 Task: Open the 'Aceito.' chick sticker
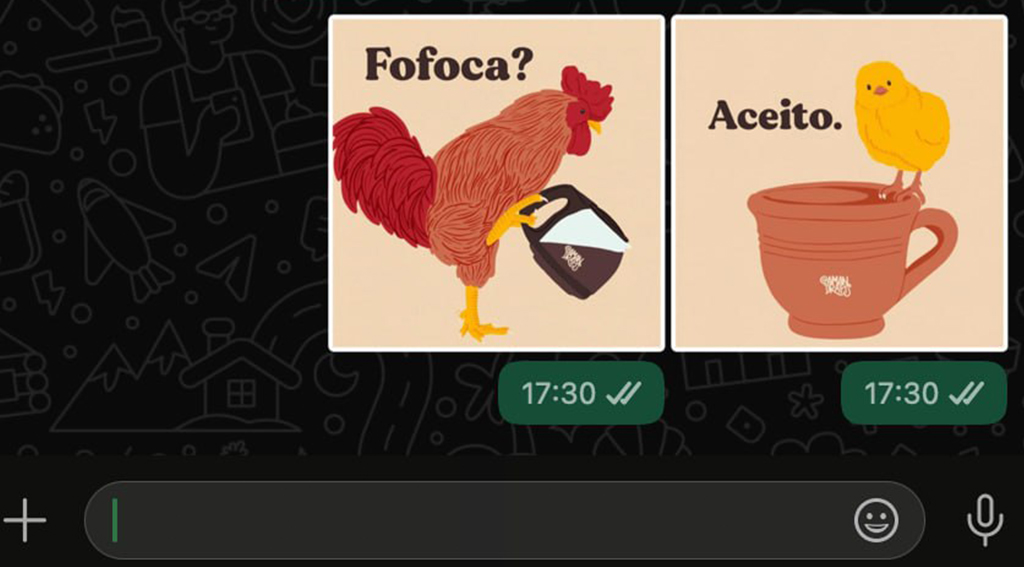click(x=839, y=184)
